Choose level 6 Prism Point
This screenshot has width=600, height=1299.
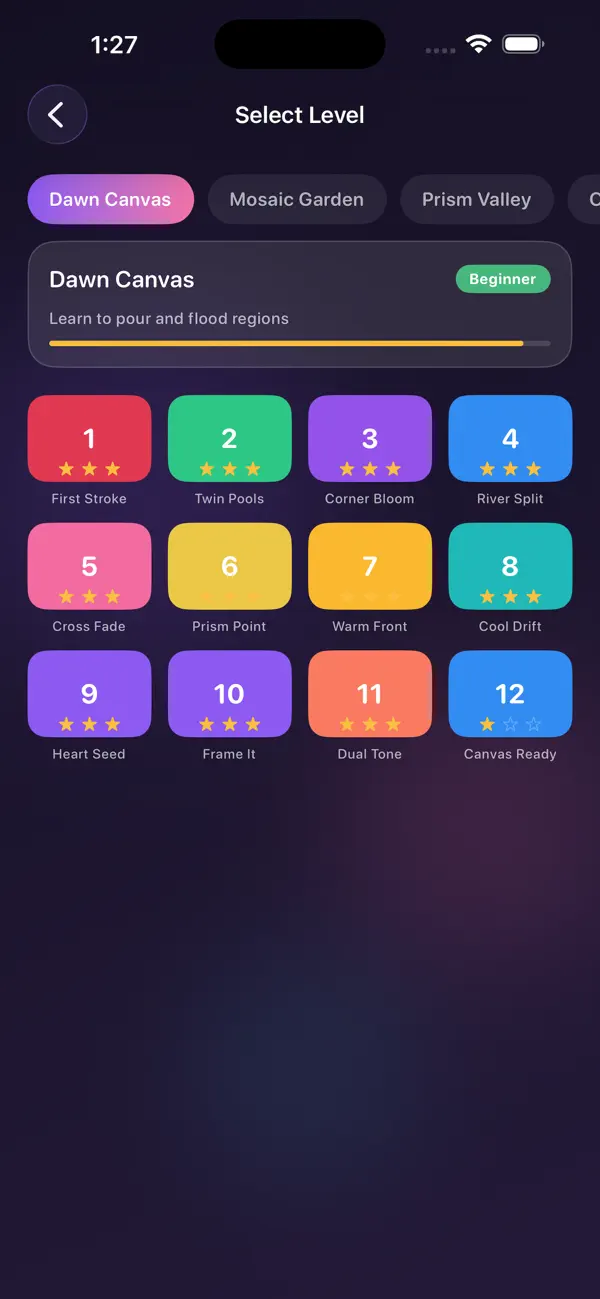[230, 567]
